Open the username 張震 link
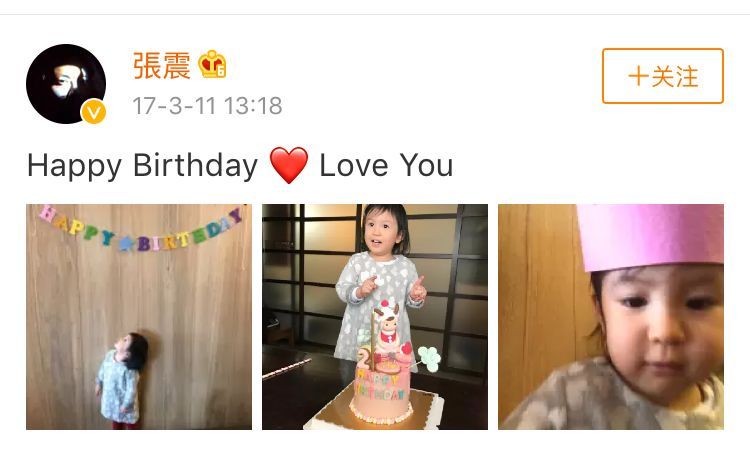750x469 pixels. (161, 66)
